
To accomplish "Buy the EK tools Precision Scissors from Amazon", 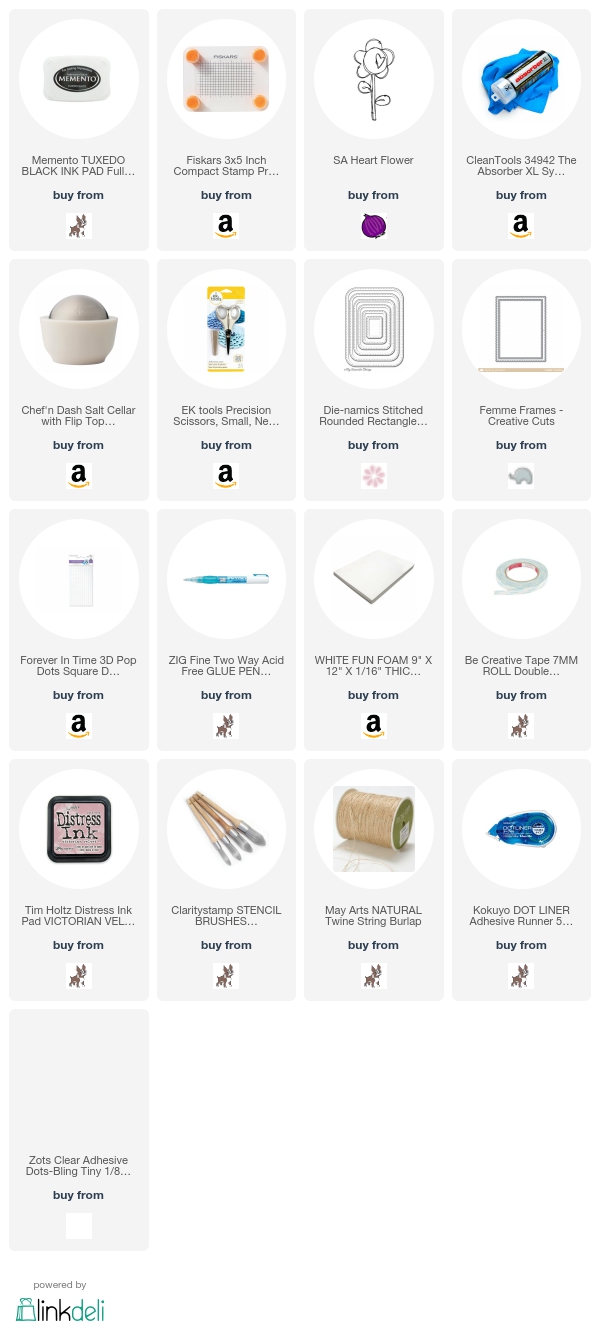I will click(226, 476).
